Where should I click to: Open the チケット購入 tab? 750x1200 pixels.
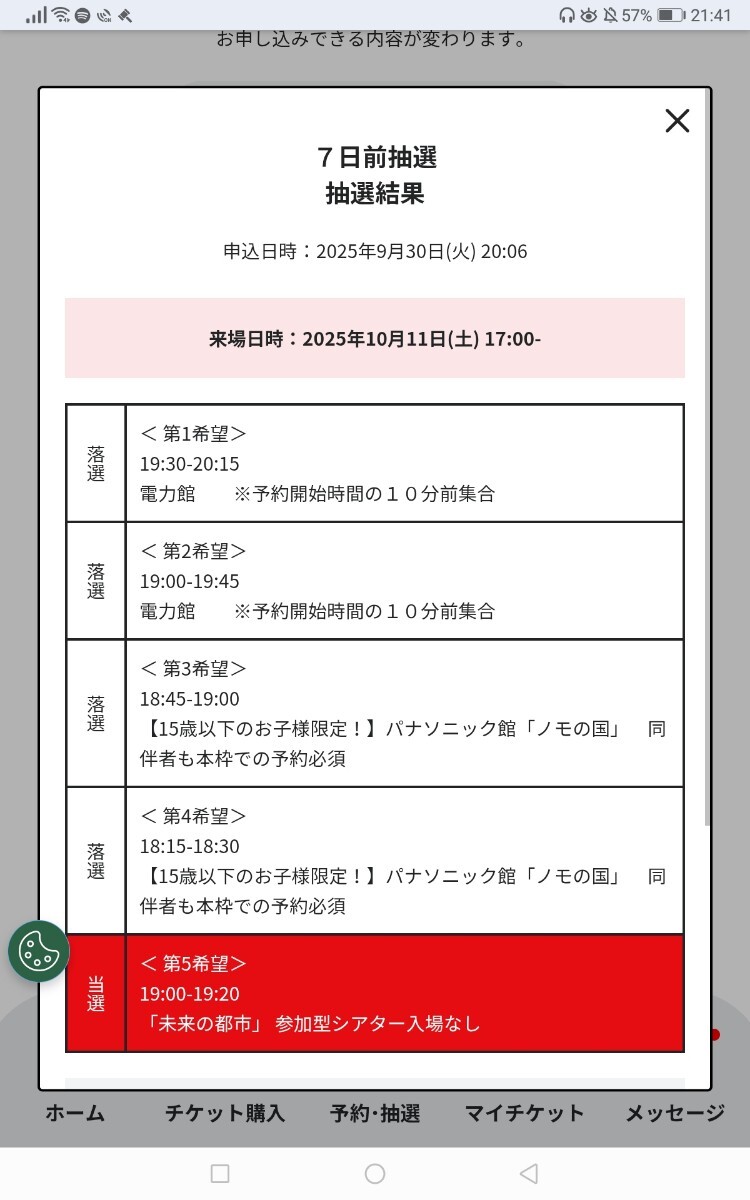coord(225,1113)
